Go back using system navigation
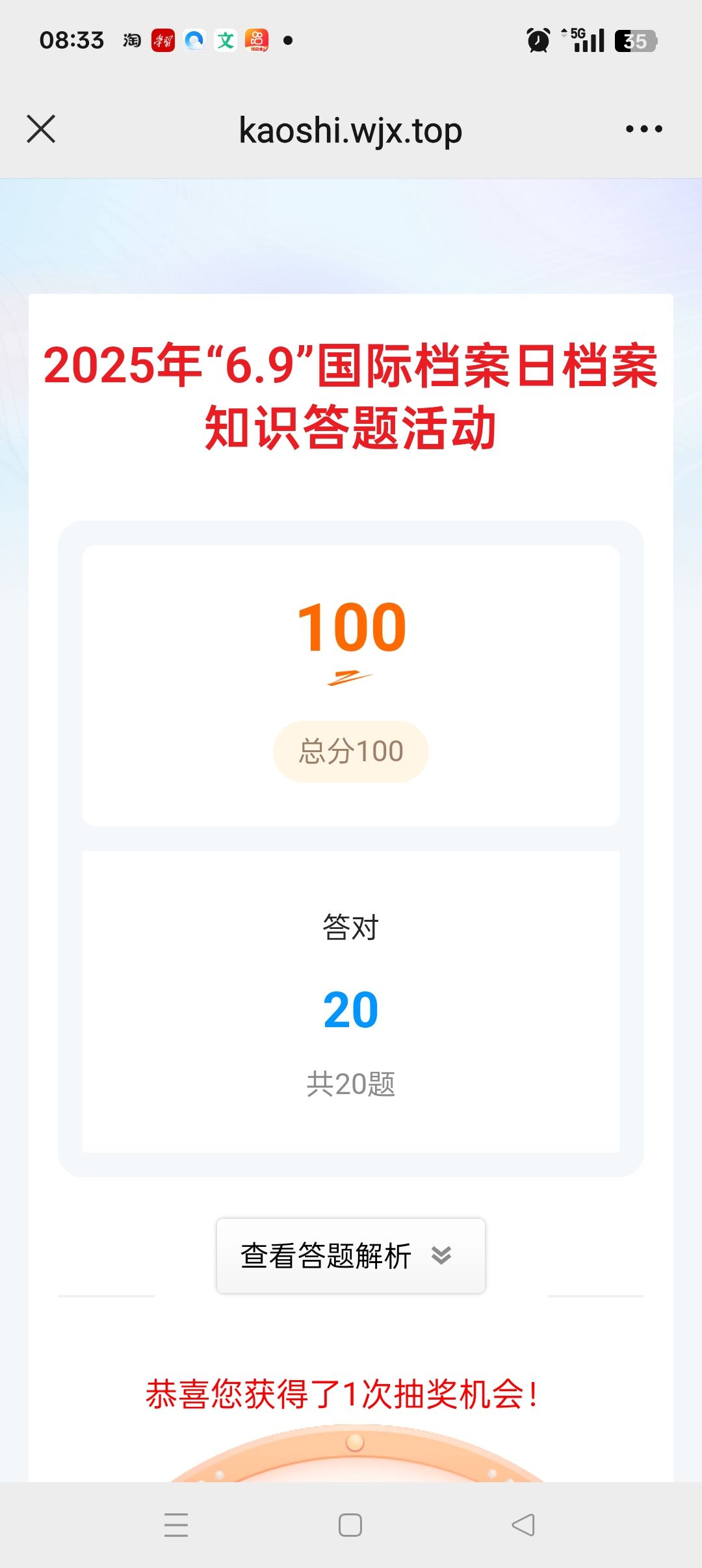This screenshot has height=1568, width=702. pyautogui.click(x=523, y=1524)
